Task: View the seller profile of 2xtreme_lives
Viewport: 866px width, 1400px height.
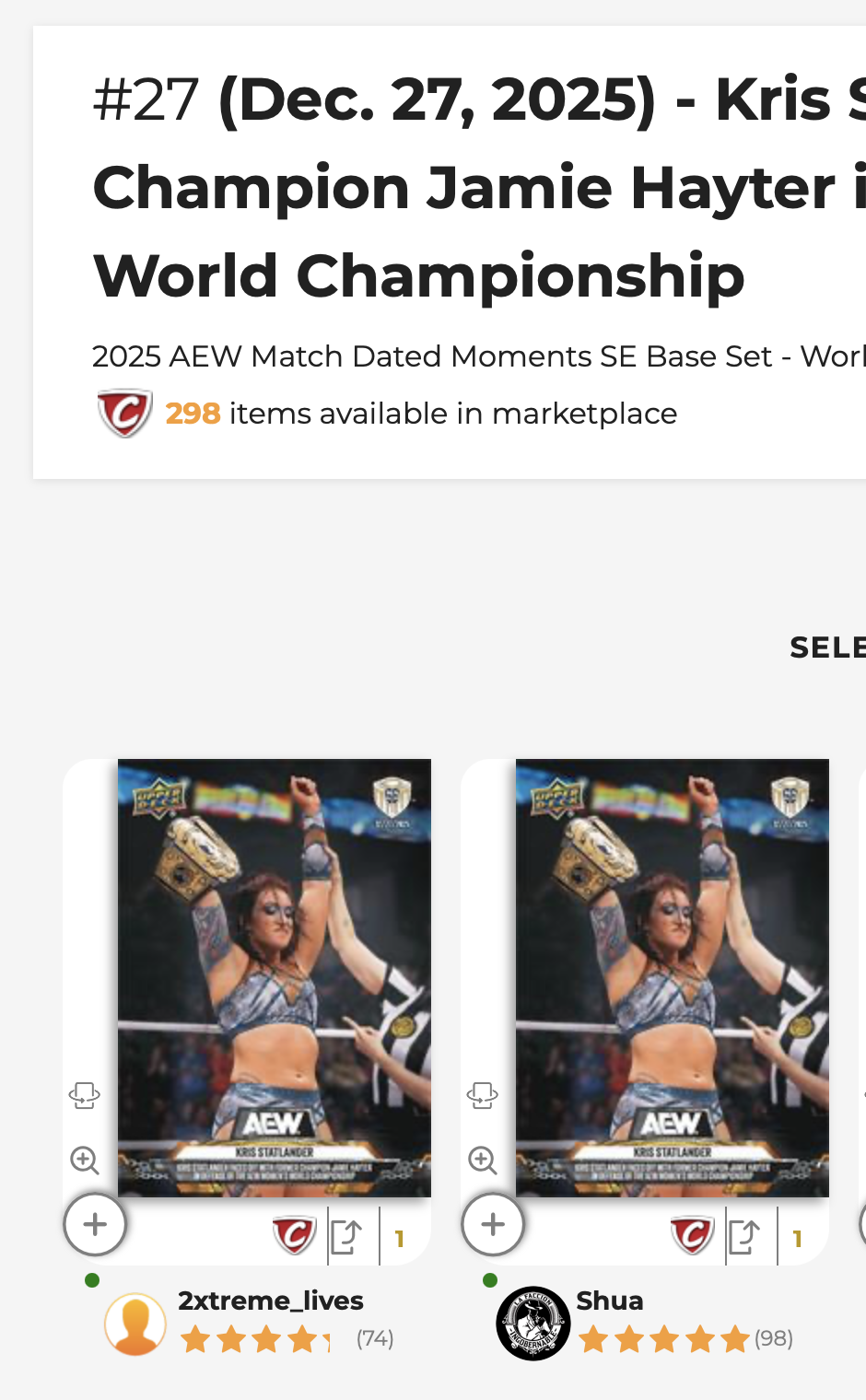Action: [270, 1301]
